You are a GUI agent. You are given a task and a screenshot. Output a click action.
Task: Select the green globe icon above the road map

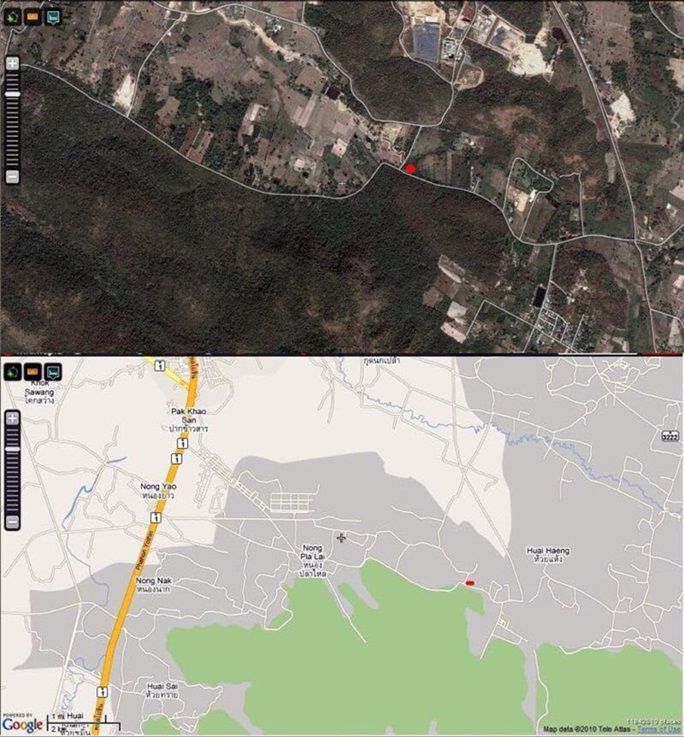(11, 372)
